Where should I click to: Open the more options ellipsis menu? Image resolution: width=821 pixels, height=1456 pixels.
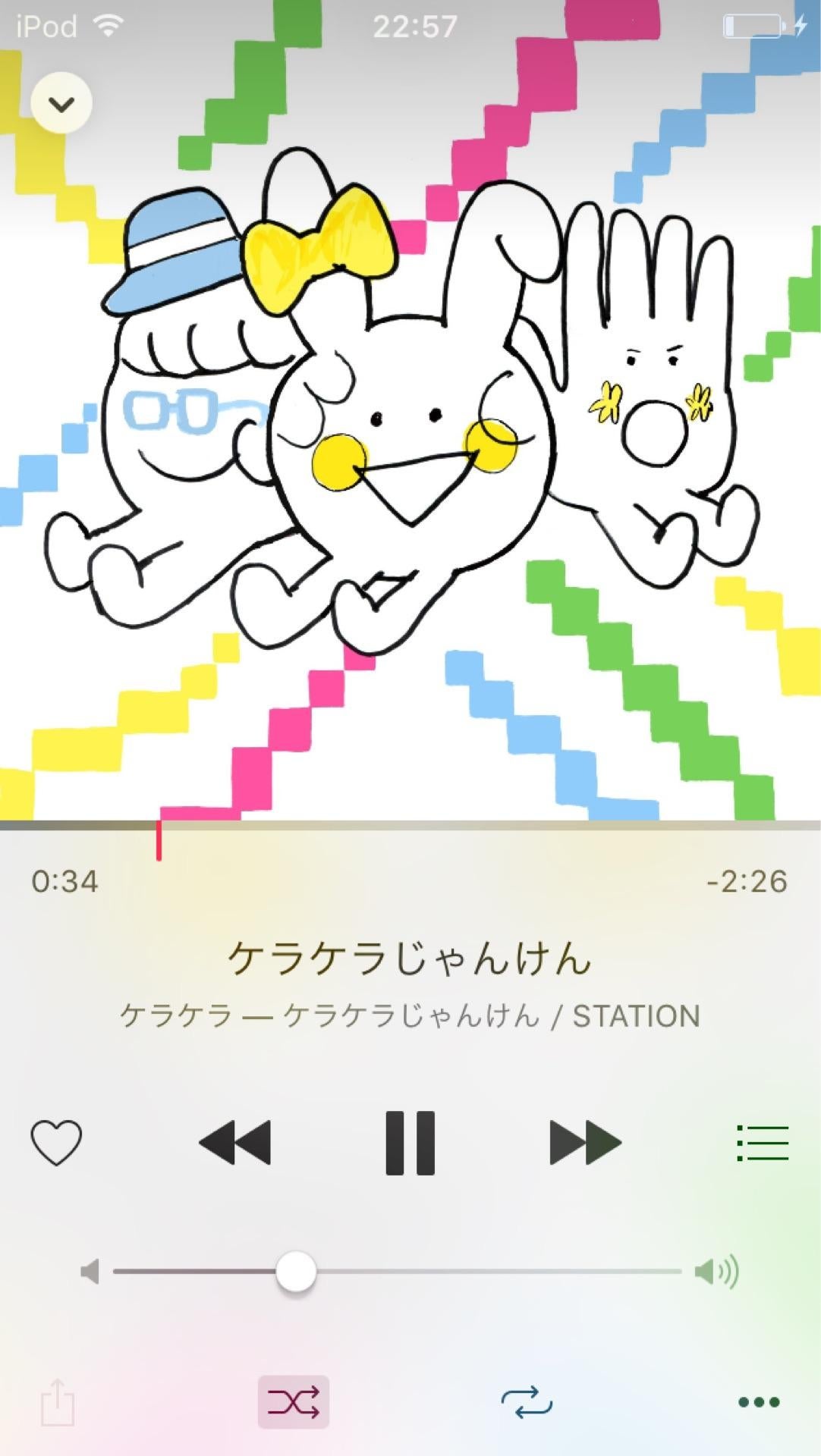click(x=759, y=1402)
